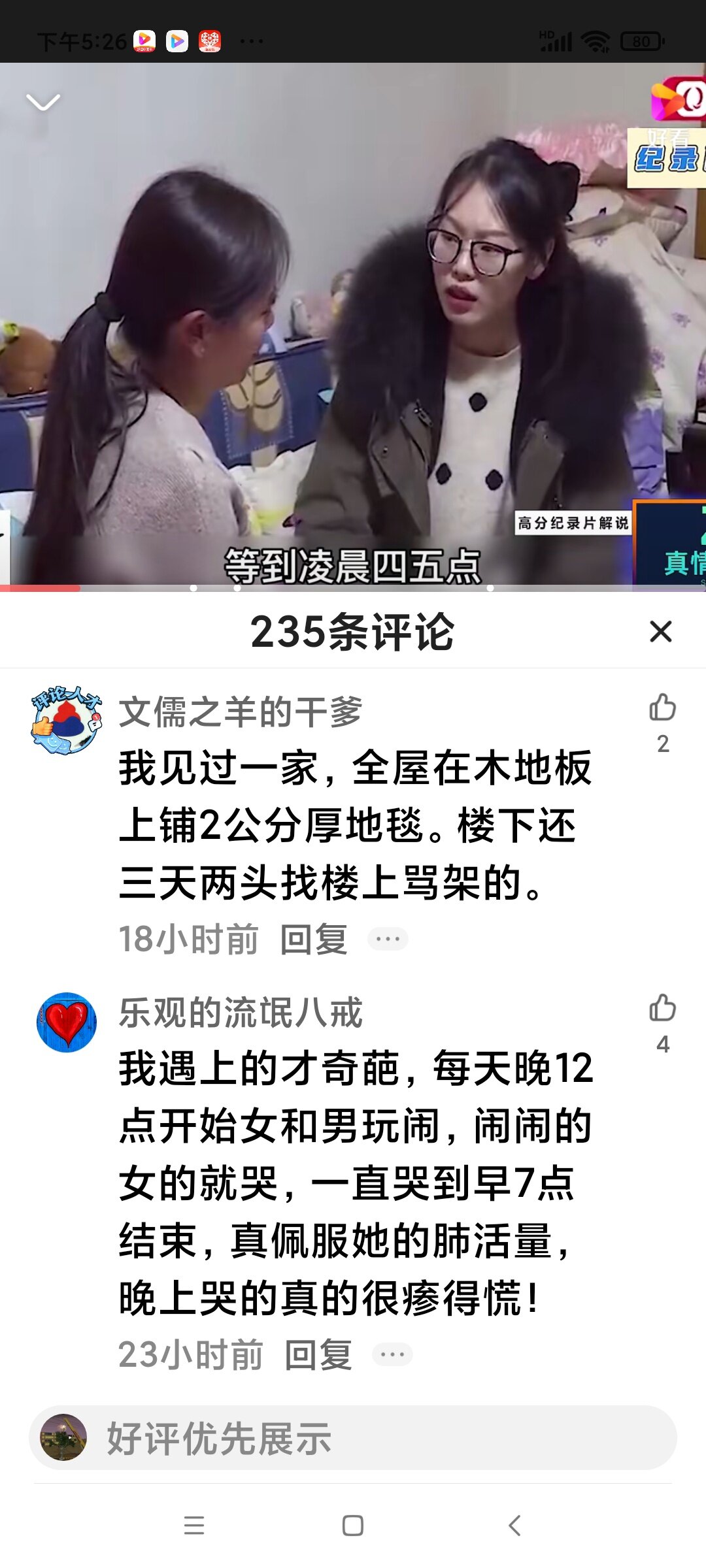Open 乐观的流氓八戒's heart avatar
Viewport: 706px width, 1568px height.
(66, 1022)
